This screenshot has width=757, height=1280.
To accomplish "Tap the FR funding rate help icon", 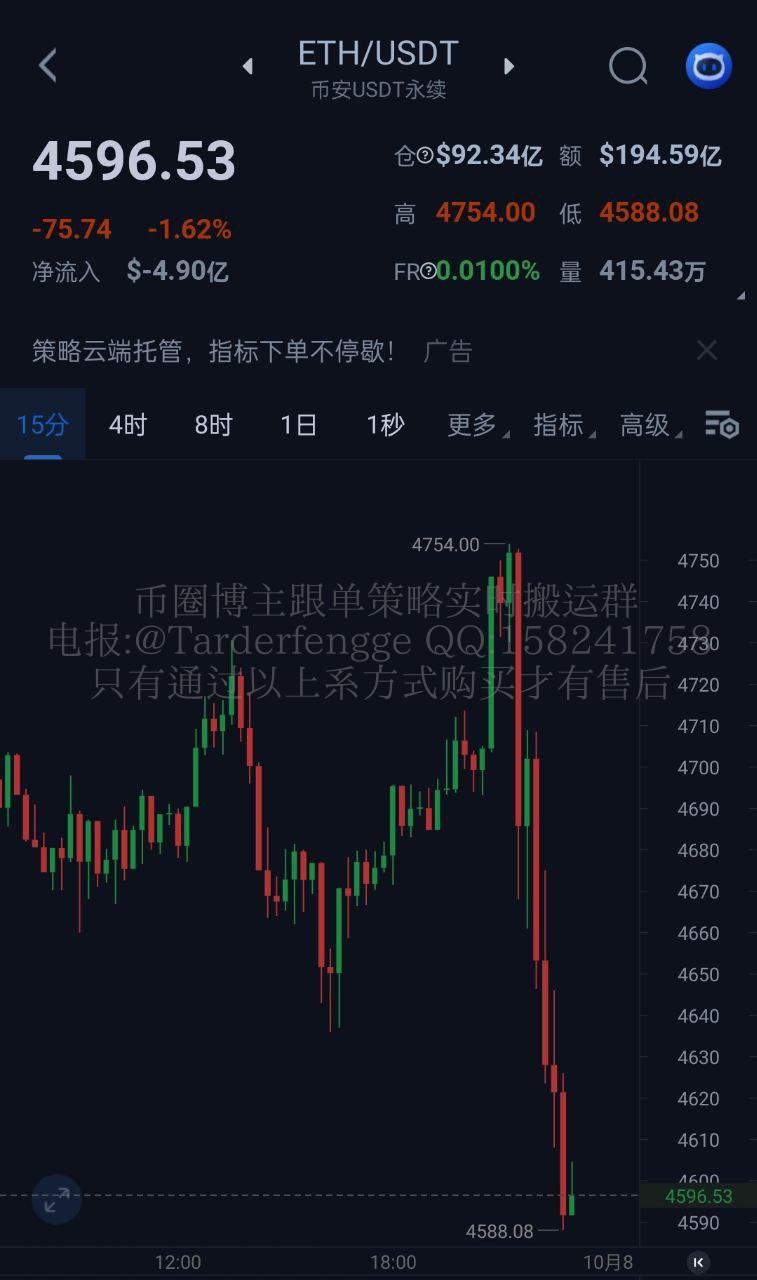I will click(x=428, y=271).
